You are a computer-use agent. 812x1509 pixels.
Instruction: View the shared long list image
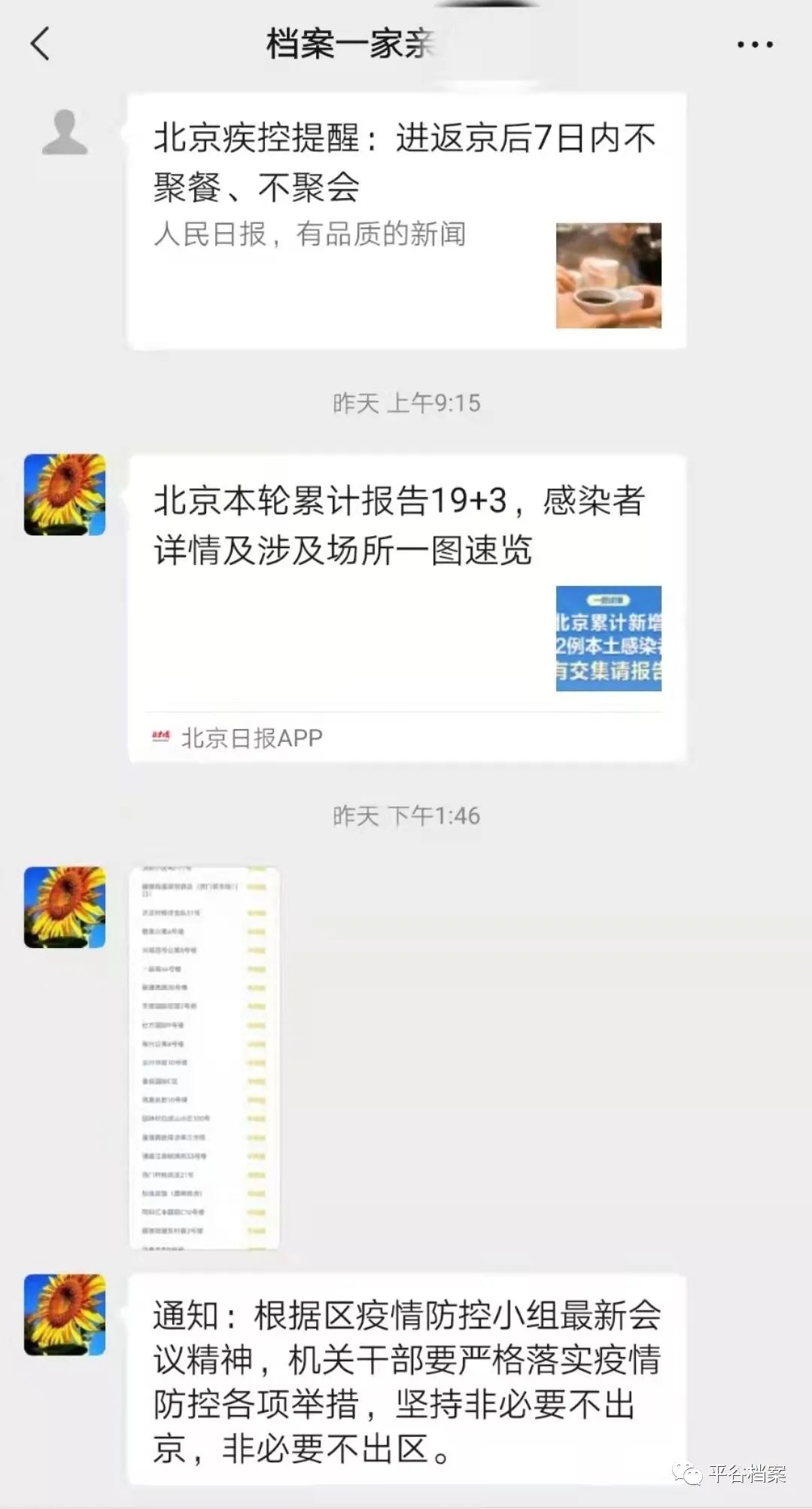tap(205, 1058)
